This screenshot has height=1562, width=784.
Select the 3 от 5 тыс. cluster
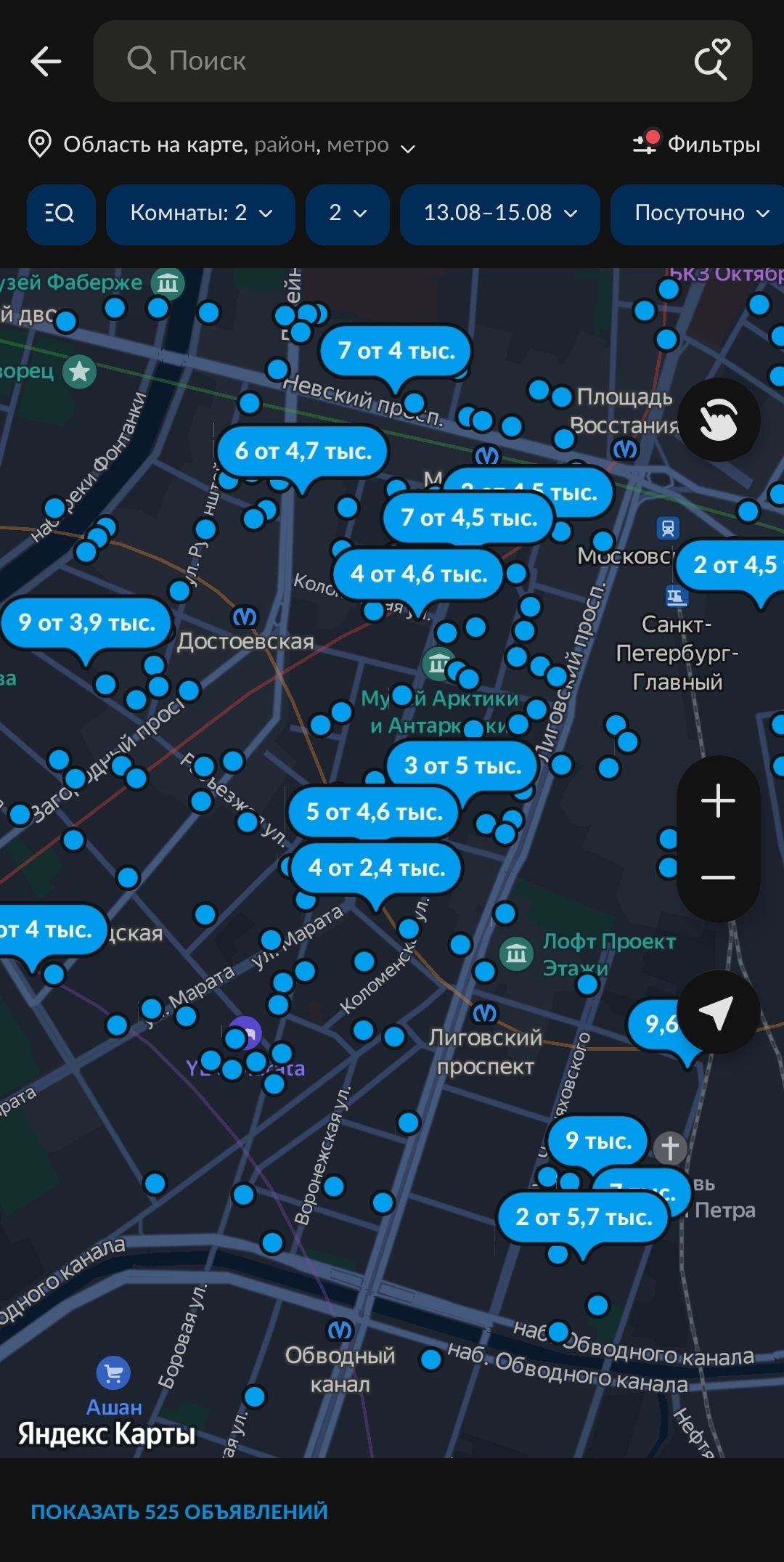coord(462,765)
